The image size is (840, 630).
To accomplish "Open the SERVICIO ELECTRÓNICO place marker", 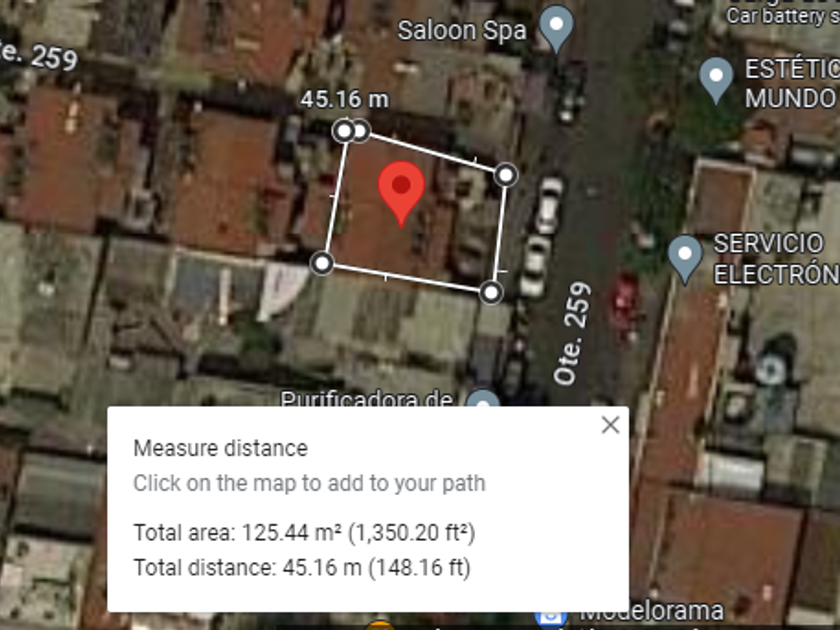I will 685,257.
